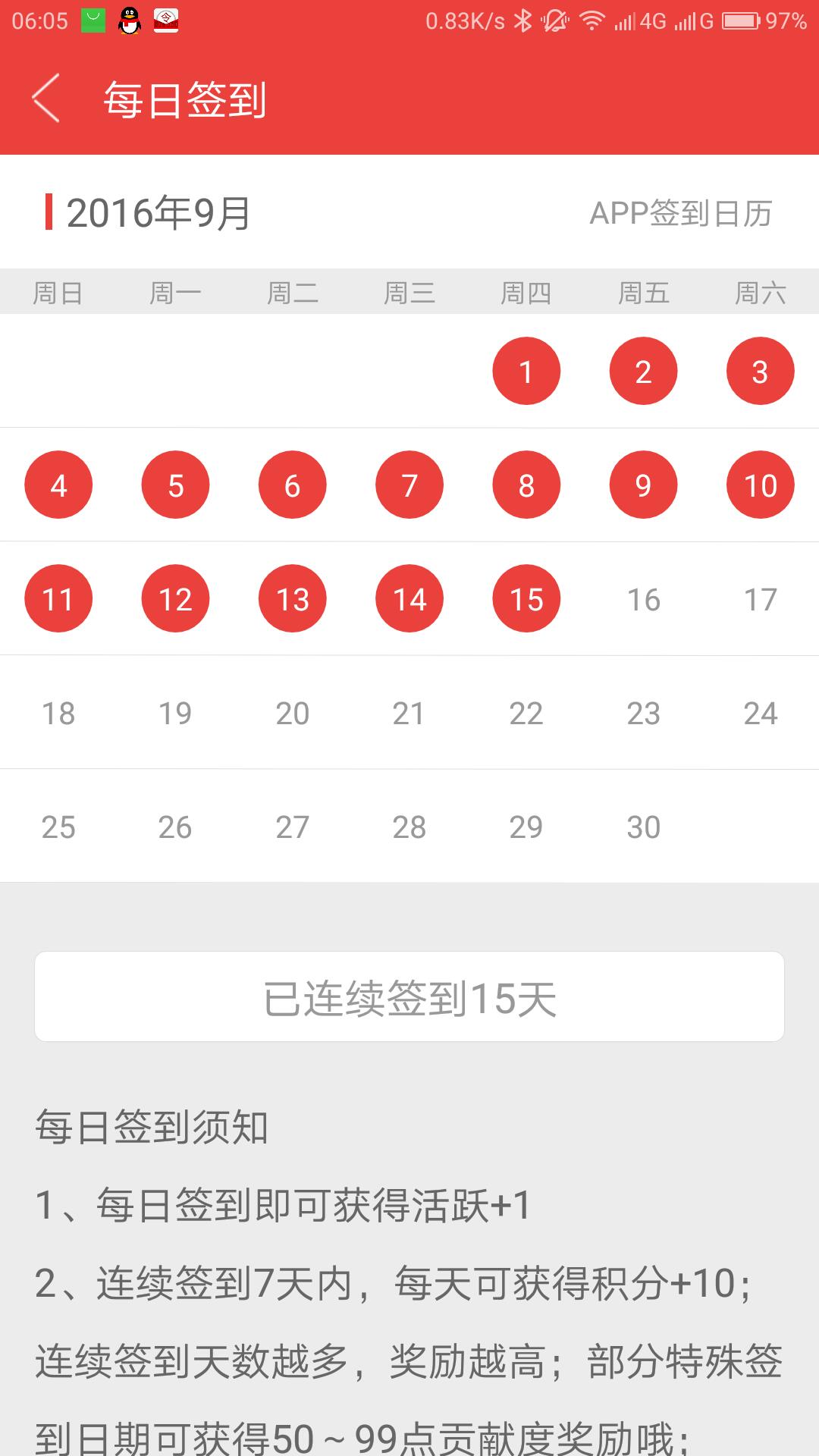The width and height of the screenshot is (819, 1456).
Task: Select day 15 on the calendar
Action: [x=526, y=598]
